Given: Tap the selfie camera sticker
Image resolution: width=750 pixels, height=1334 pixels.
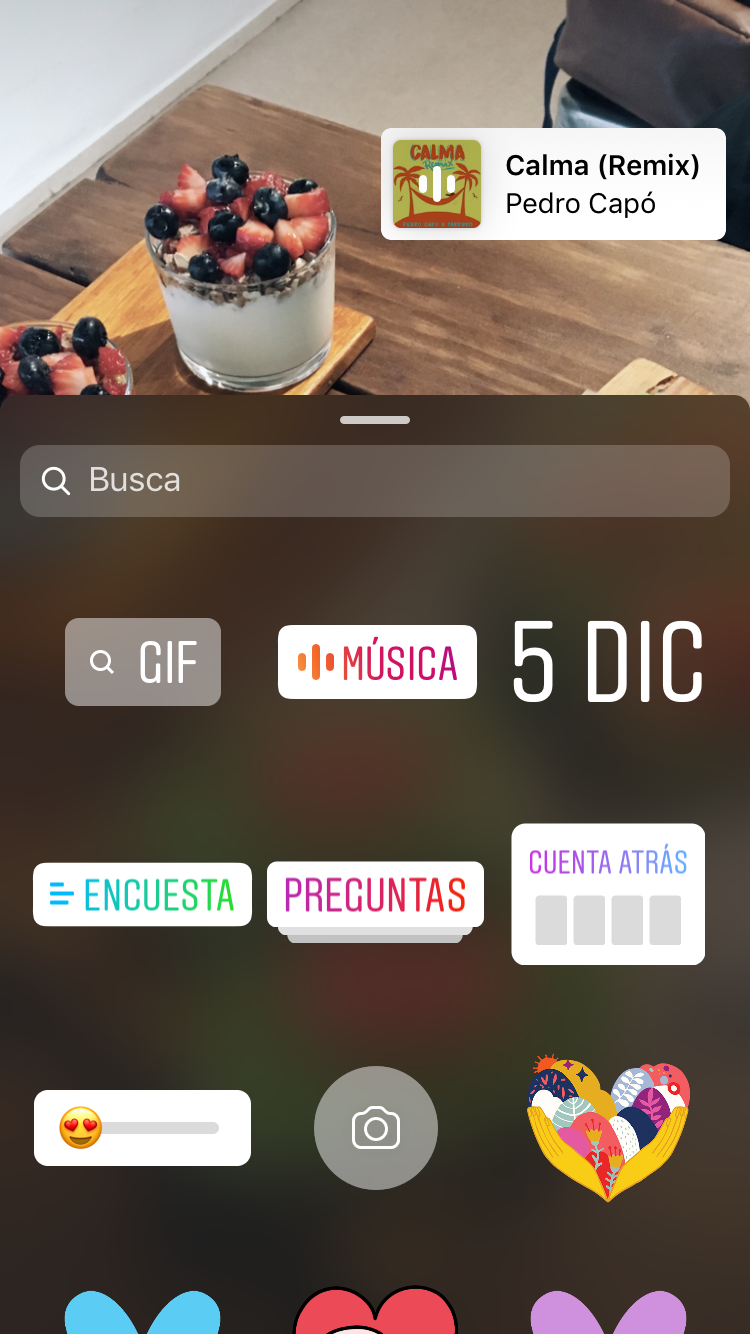Looking at the screenshot, I should 375,1127.
